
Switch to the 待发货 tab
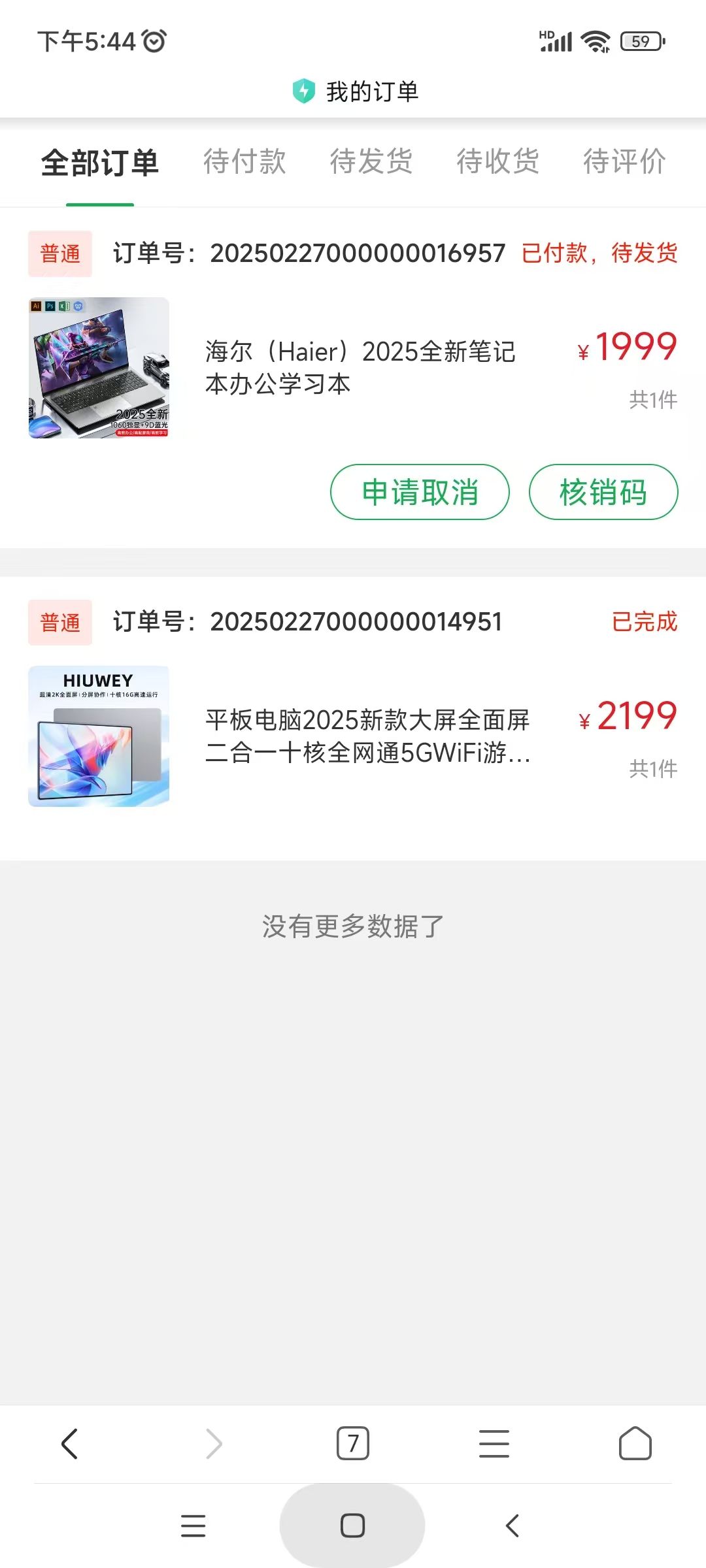[x=371, y=162]
